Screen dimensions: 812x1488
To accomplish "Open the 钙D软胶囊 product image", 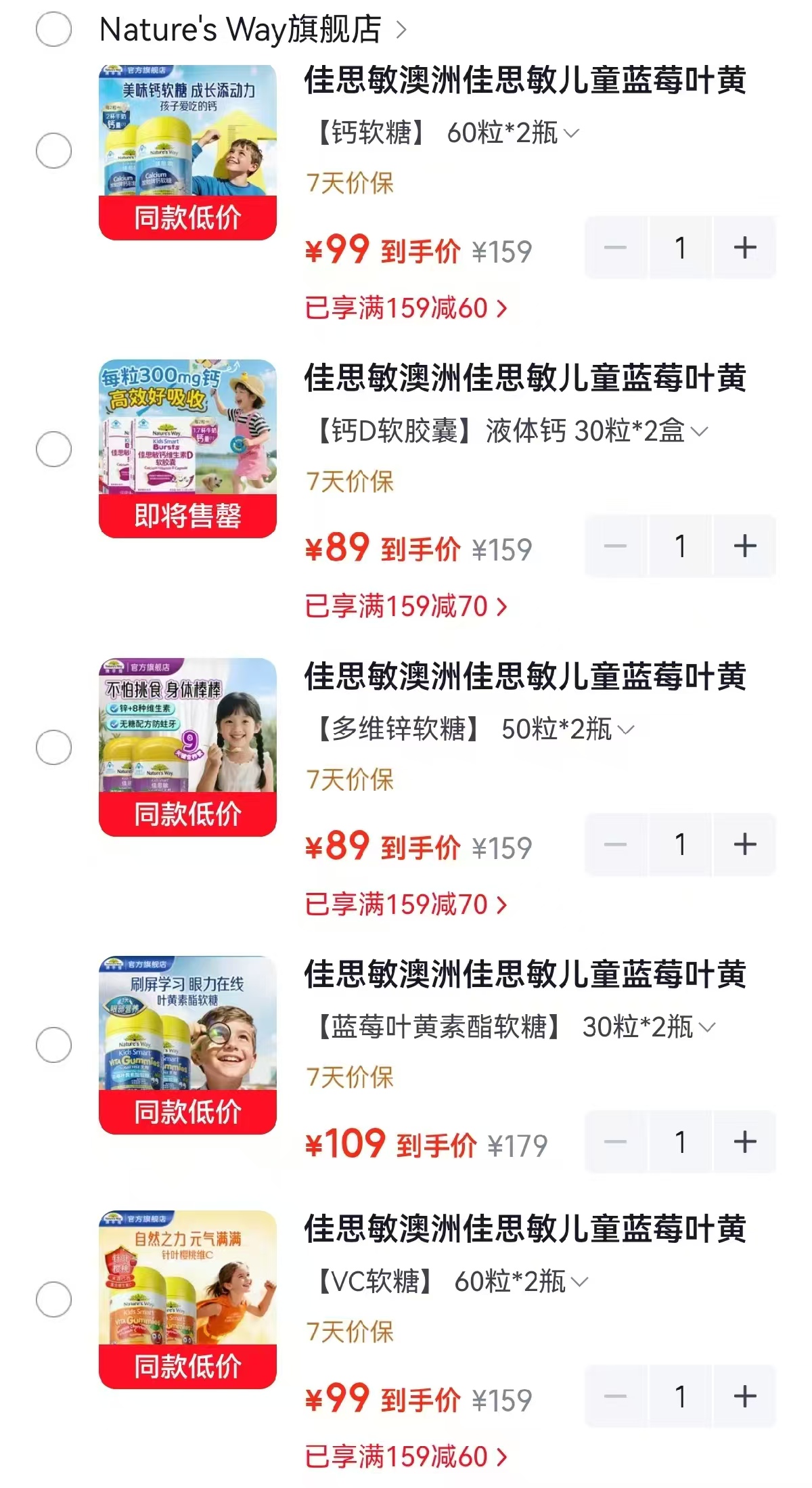I will [187, 449].
